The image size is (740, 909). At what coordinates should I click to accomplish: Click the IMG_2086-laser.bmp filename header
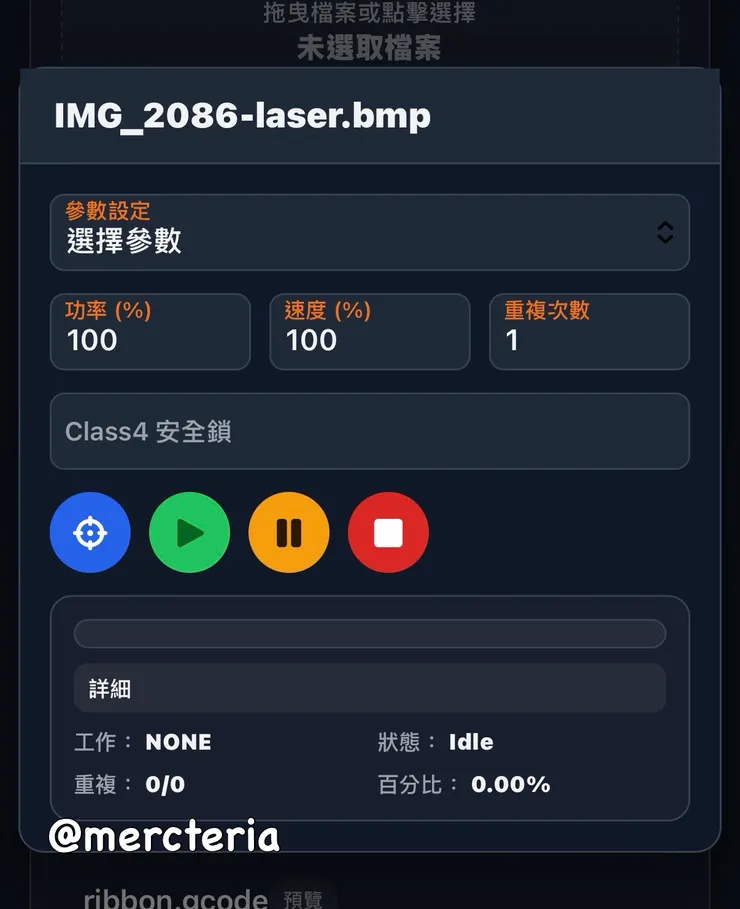coord(242,117)
